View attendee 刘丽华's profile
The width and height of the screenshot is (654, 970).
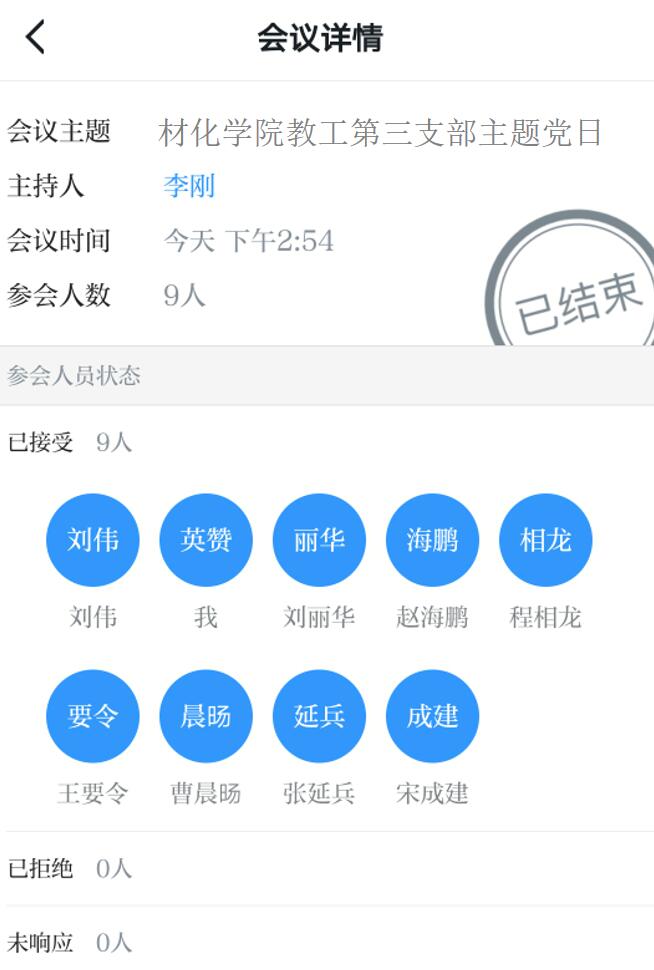[x=319, y=540]
